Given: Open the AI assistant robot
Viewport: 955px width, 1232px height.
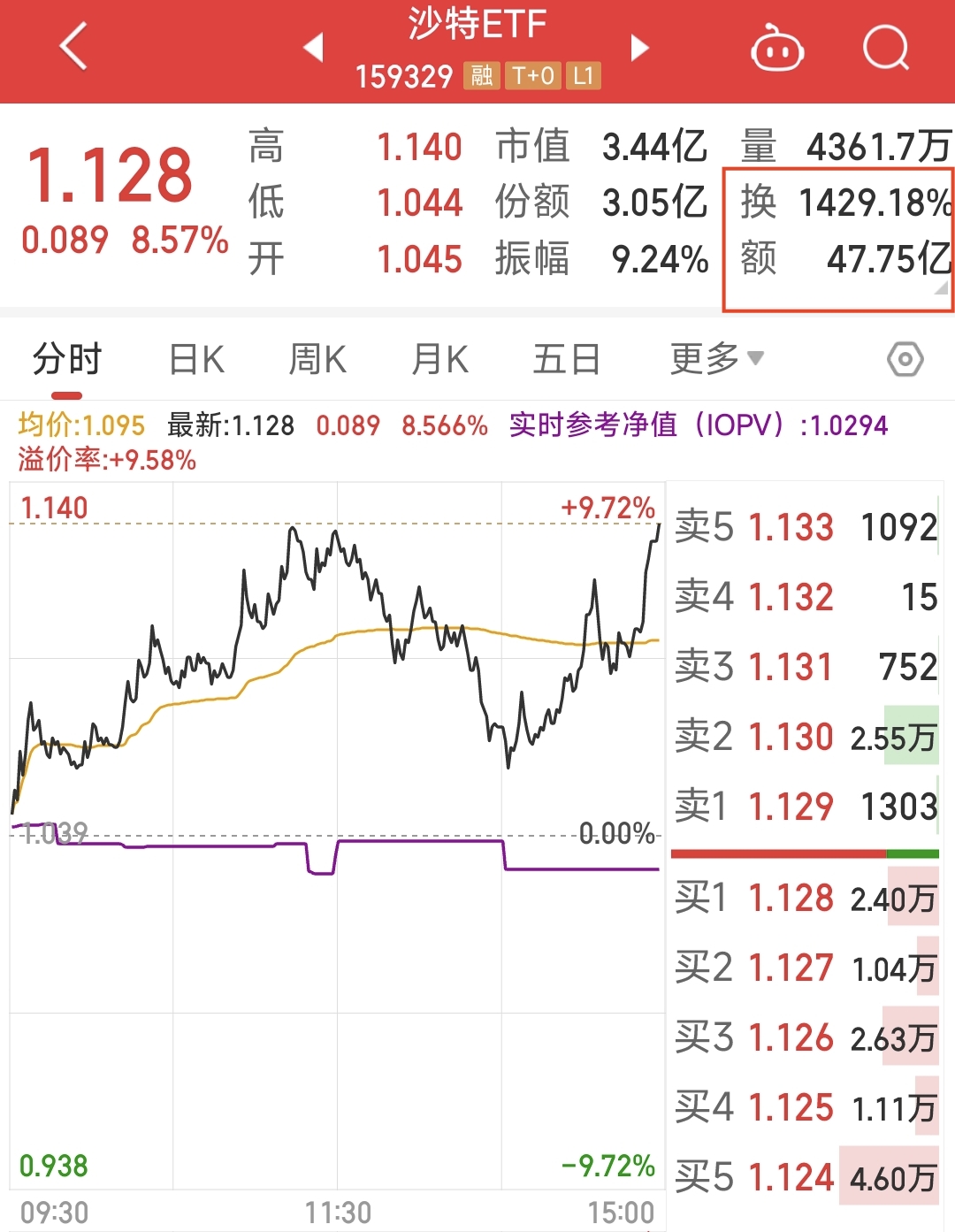Looking at the screenshot, I should [776, 49].
